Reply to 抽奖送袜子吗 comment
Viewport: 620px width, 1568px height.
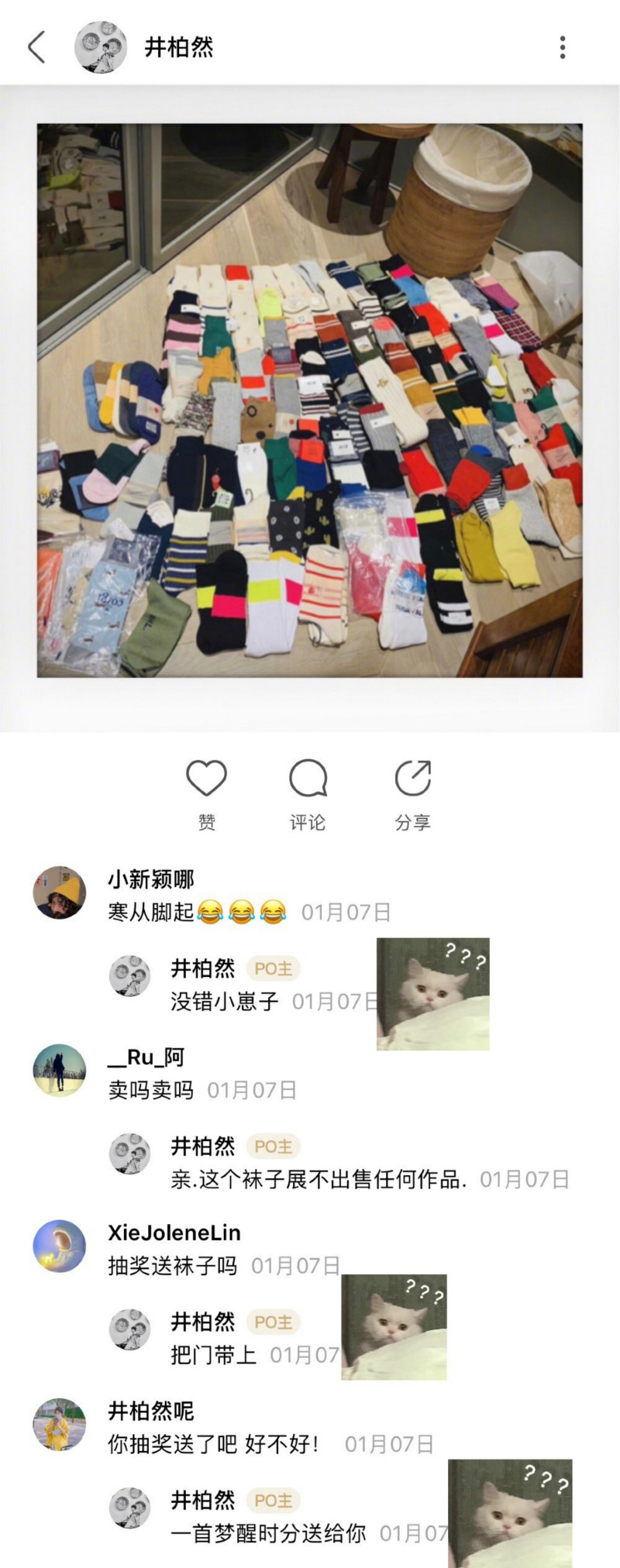coord(173,1267)
